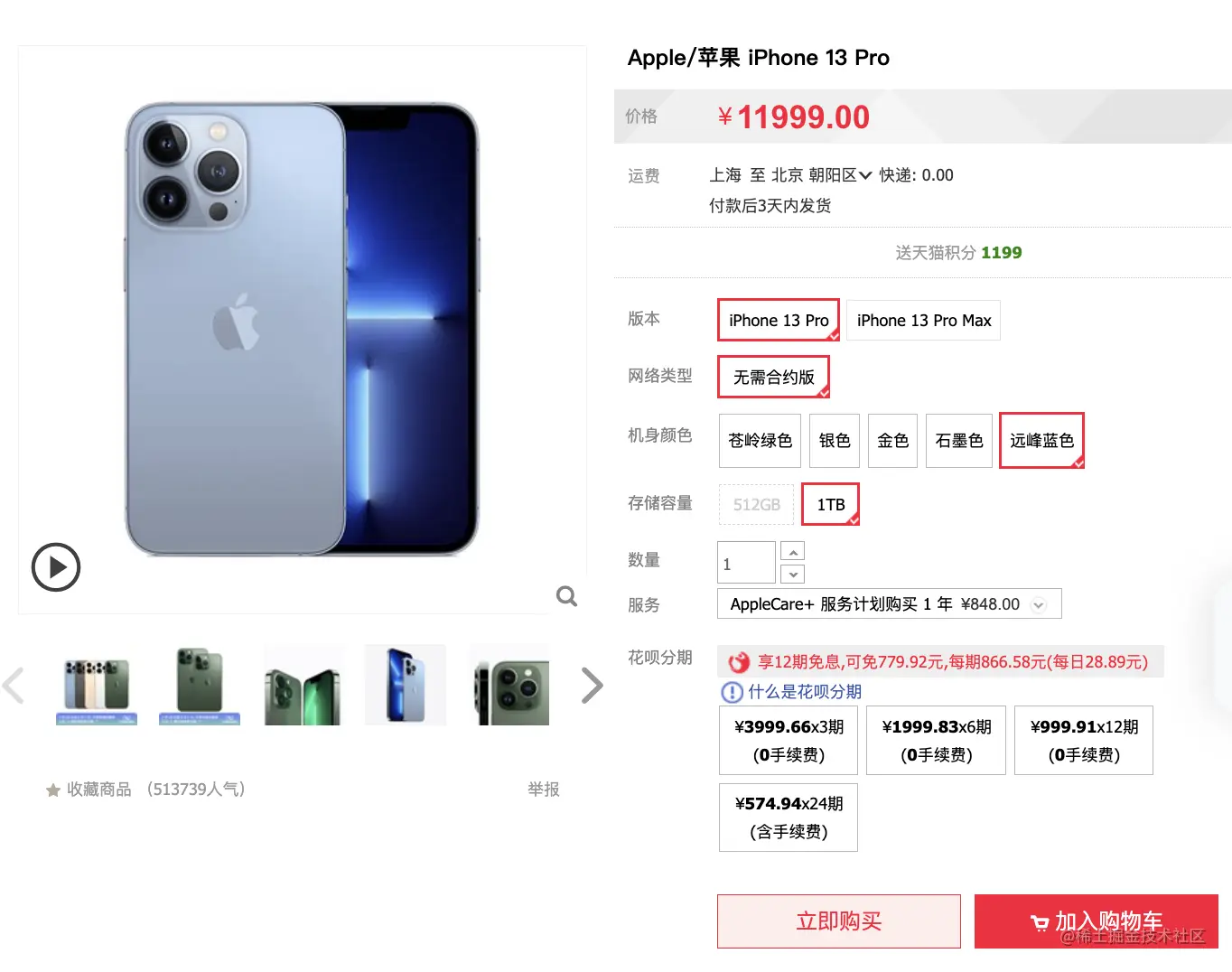Choose 银色 body color
The height and width of the screenshot is (972, 1232).
click(x=835, y=441)
